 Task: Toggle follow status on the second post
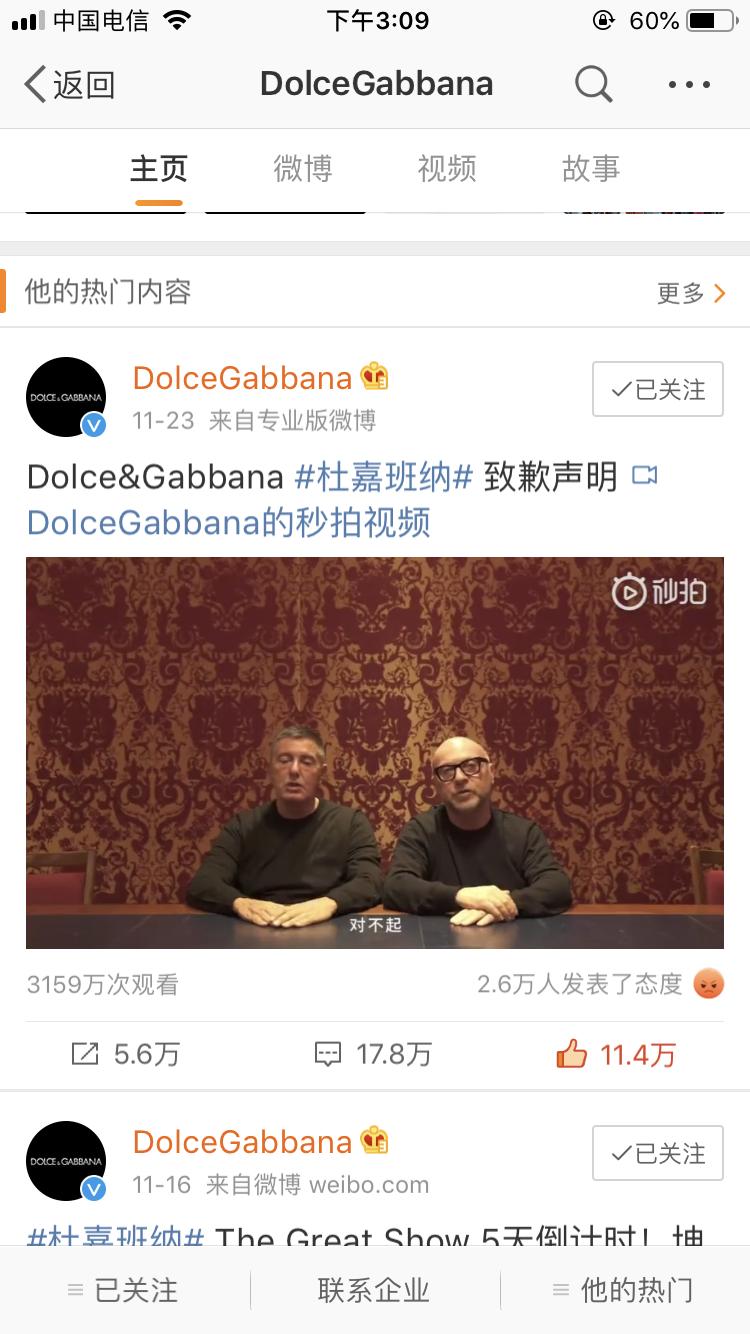657,1153
